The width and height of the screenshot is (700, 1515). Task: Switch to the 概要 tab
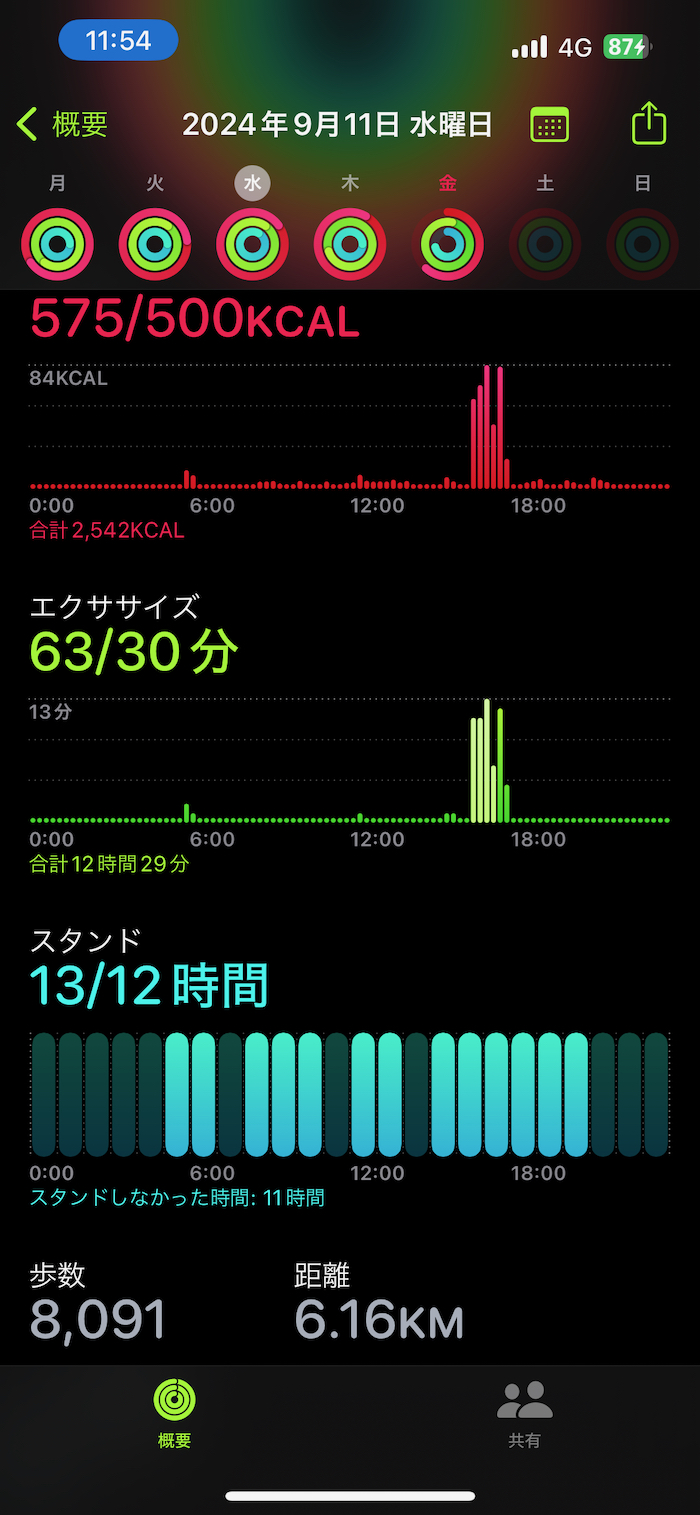[174, 1413]
